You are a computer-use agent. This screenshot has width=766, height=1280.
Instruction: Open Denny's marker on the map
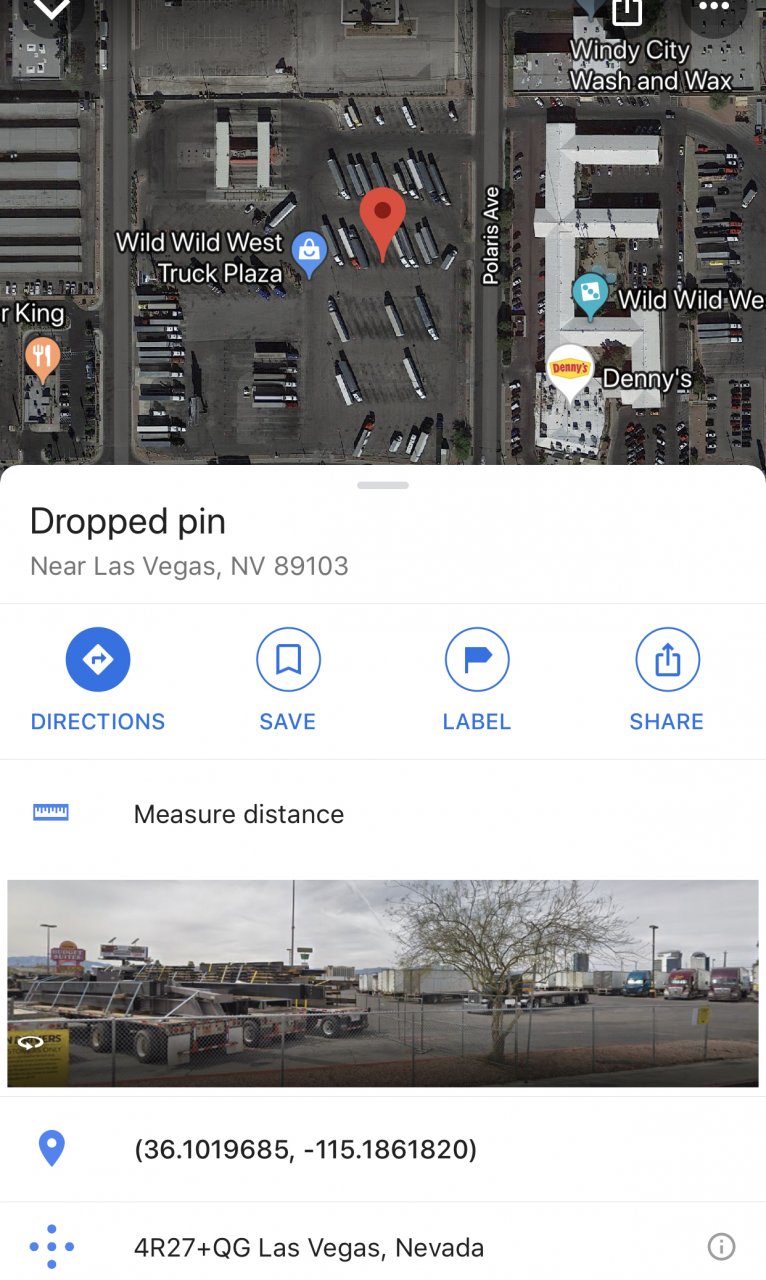570,372
